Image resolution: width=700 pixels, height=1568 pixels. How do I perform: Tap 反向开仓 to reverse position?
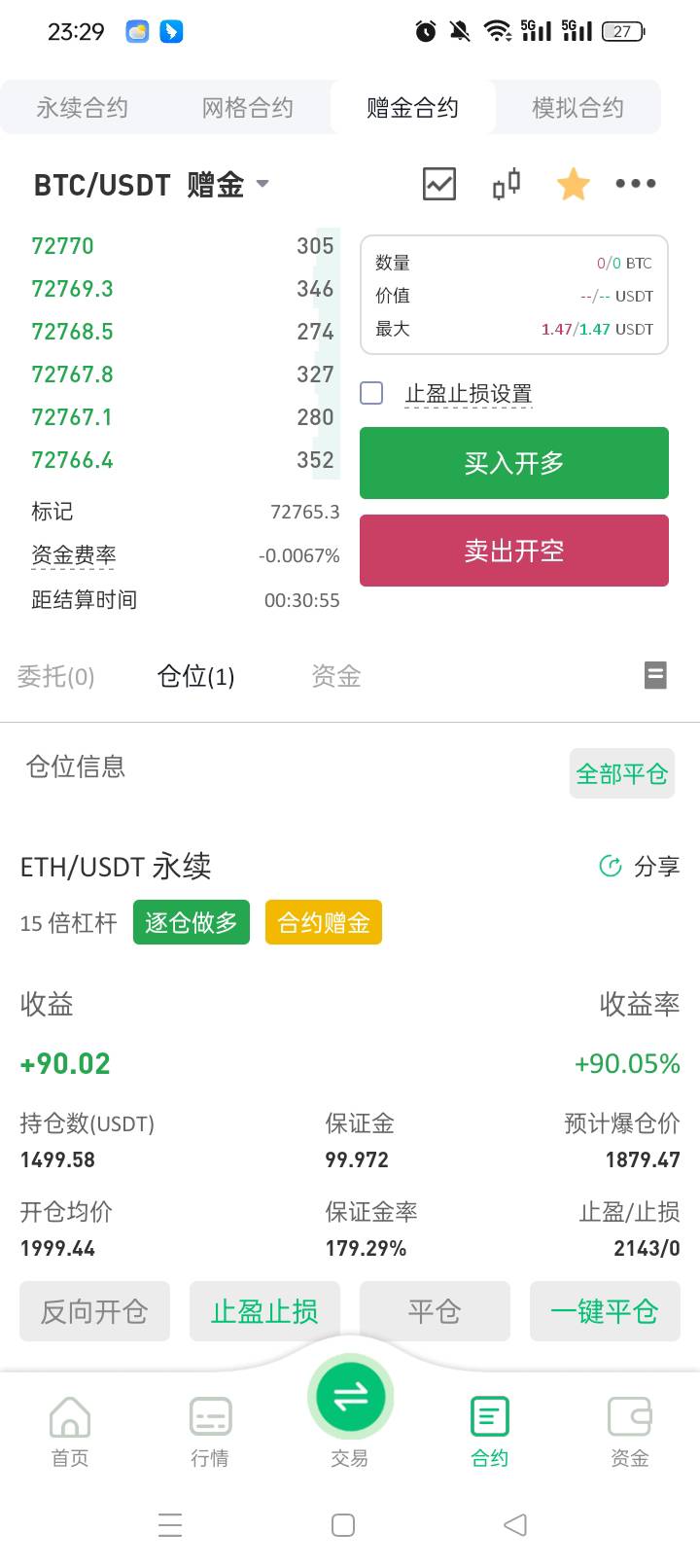[x=94, y=1311]
